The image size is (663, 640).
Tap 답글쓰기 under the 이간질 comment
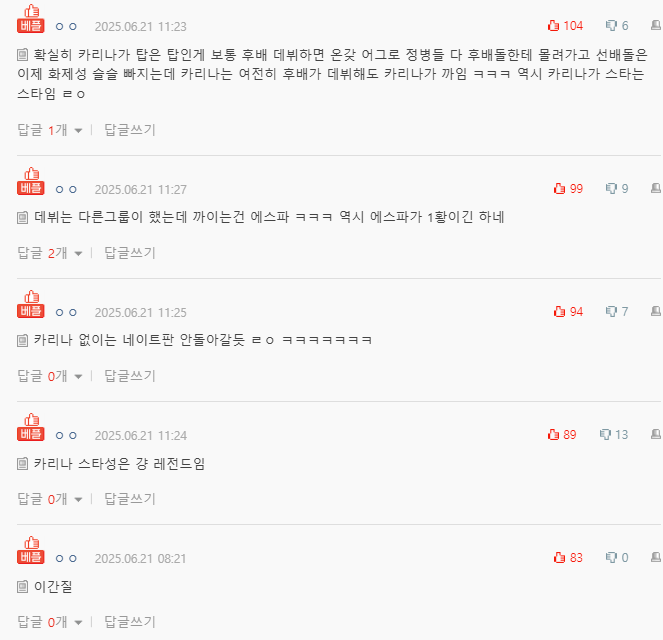(130, 622)
